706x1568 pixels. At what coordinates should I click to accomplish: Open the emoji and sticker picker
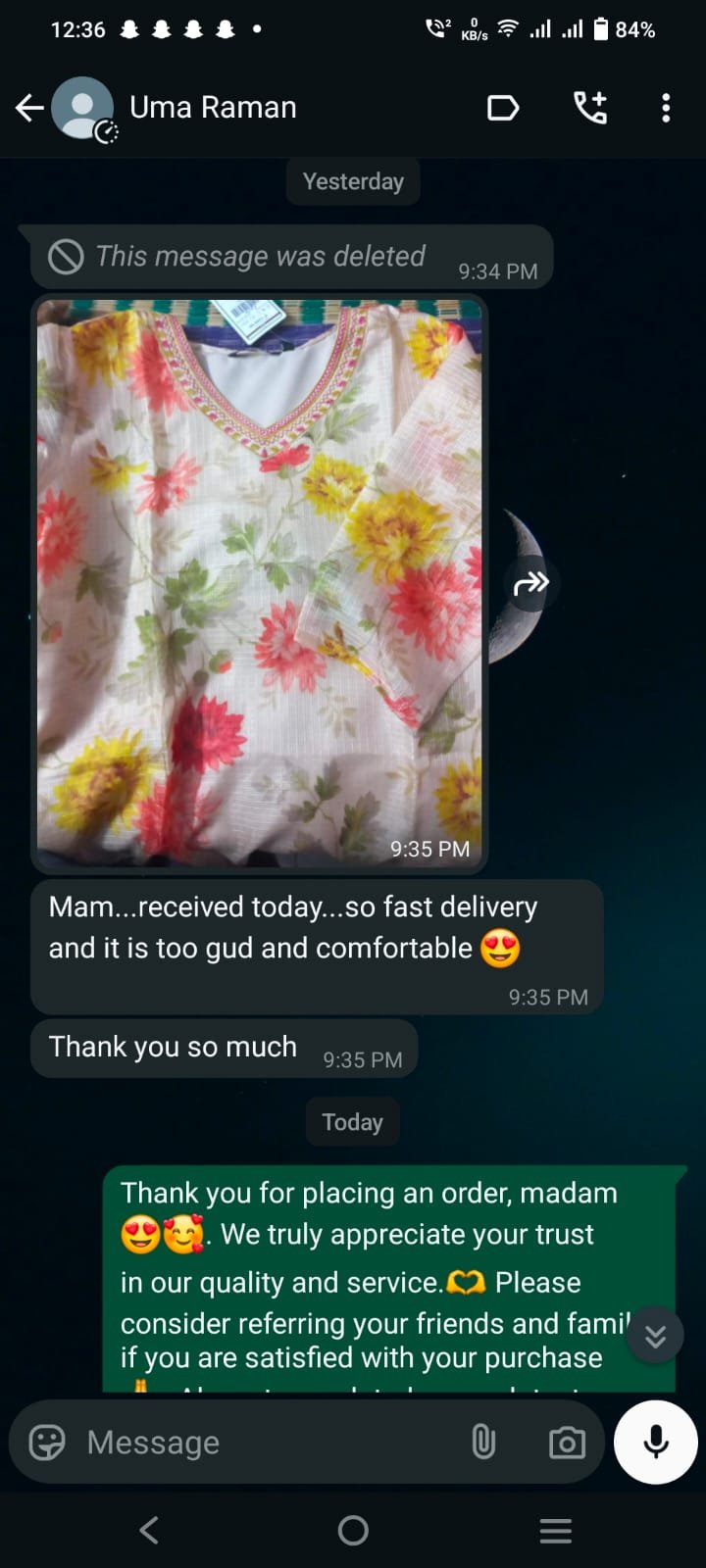(47, 1443)
